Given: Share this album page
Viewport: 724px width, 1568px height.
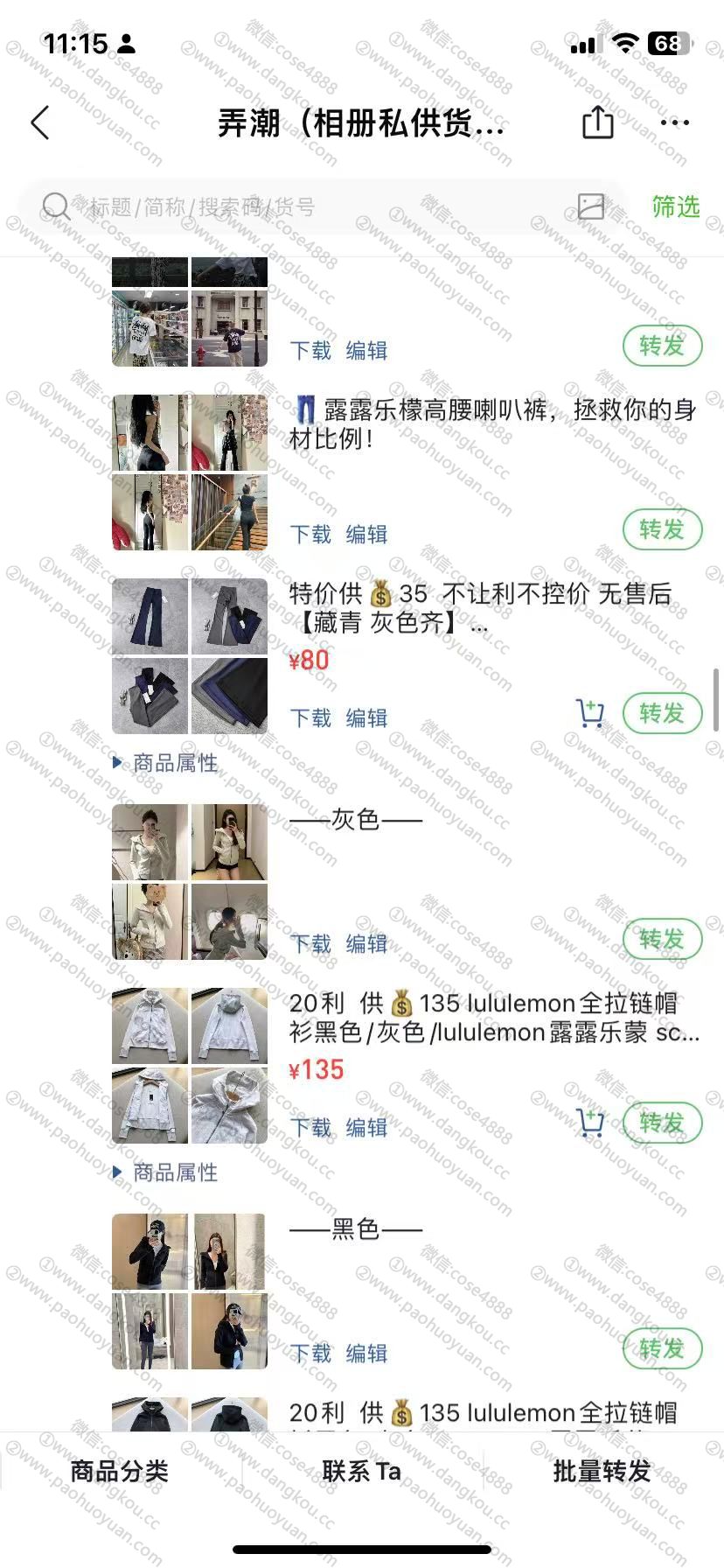Looking at the screenshot, I should 597,122.
